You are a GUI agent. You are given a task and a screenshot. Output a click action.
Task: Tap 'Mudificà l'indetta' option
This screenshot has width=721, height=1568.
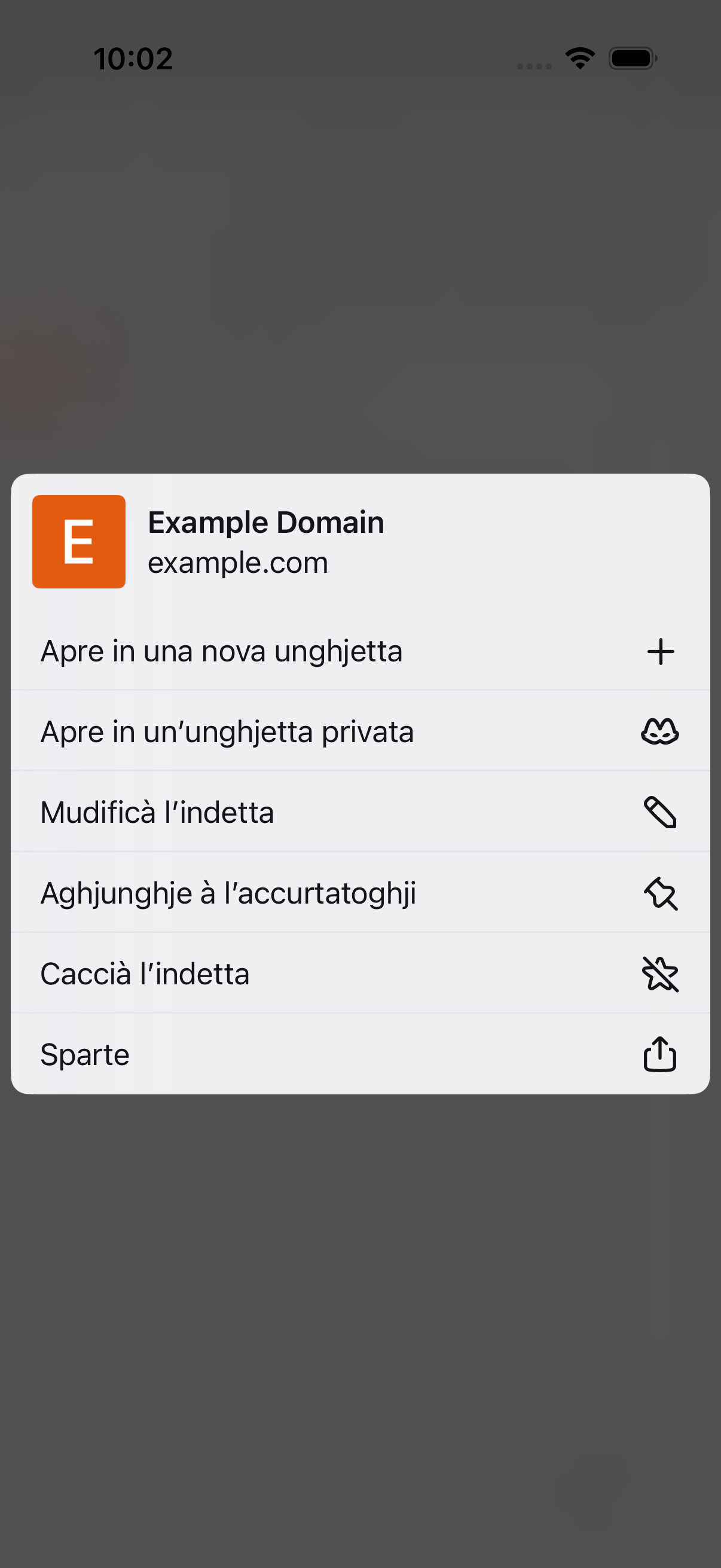360,812
